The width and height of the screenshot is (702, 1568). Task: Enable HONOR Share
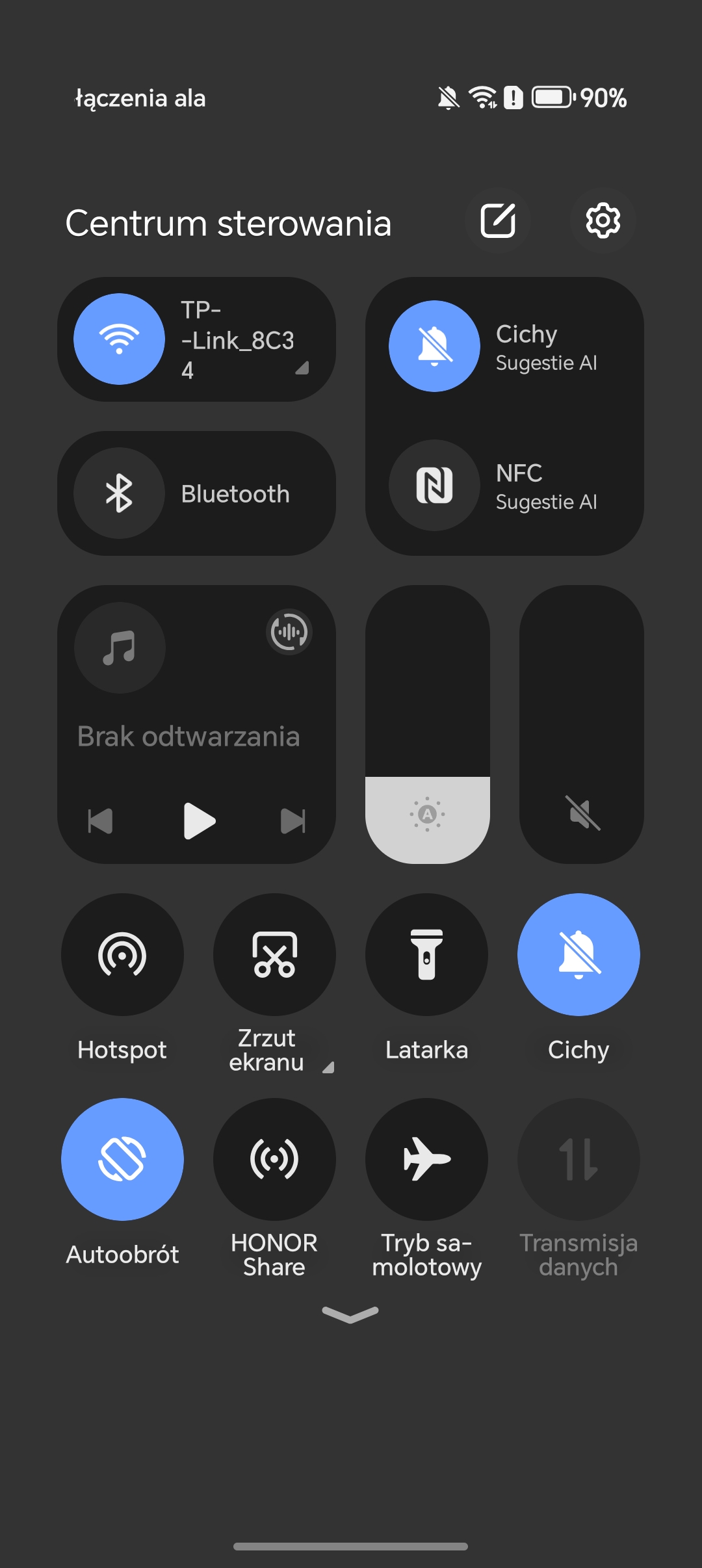[x=274, y=1159]
